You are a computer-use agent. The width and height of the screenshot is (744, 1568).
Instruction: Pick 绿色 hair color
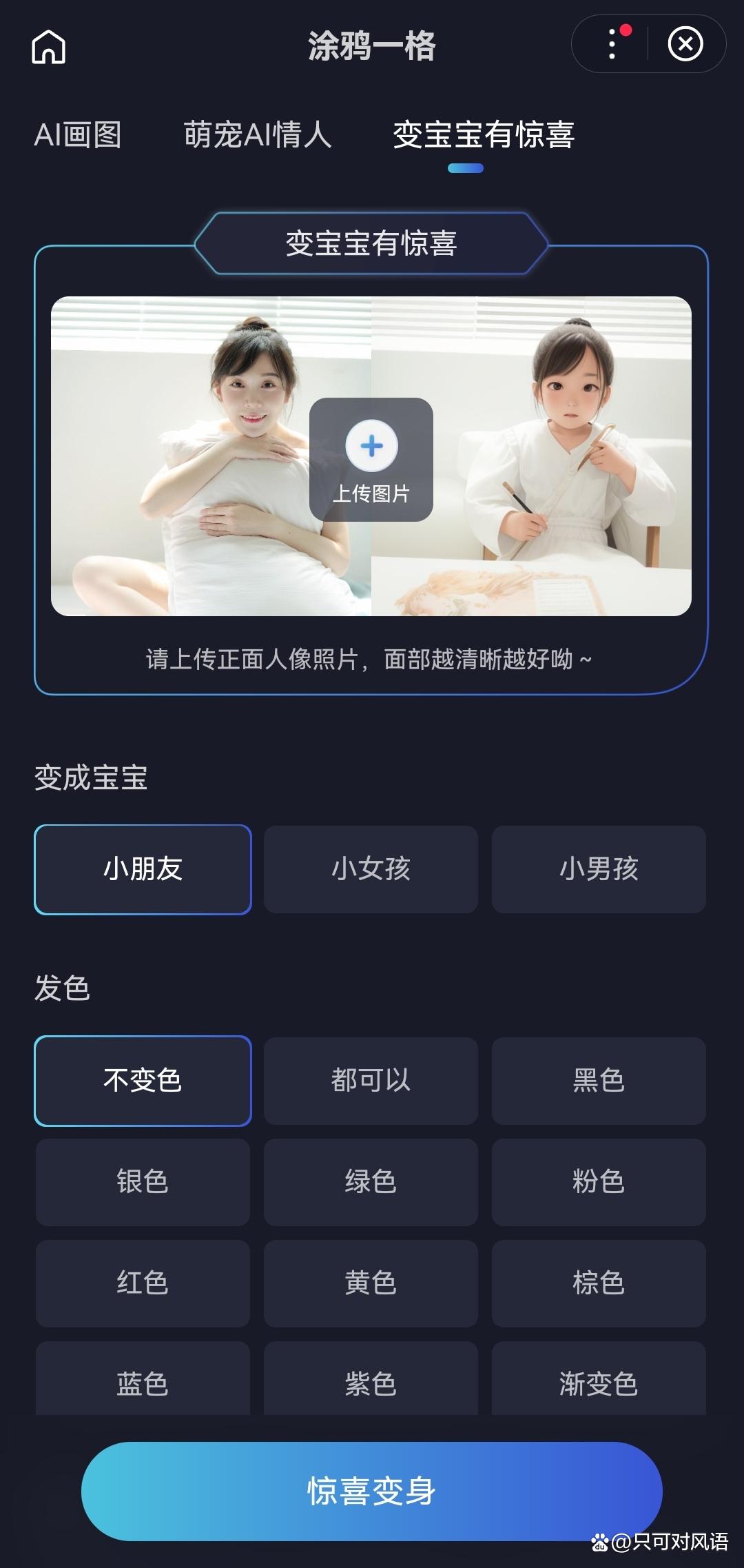point(371,1181)
